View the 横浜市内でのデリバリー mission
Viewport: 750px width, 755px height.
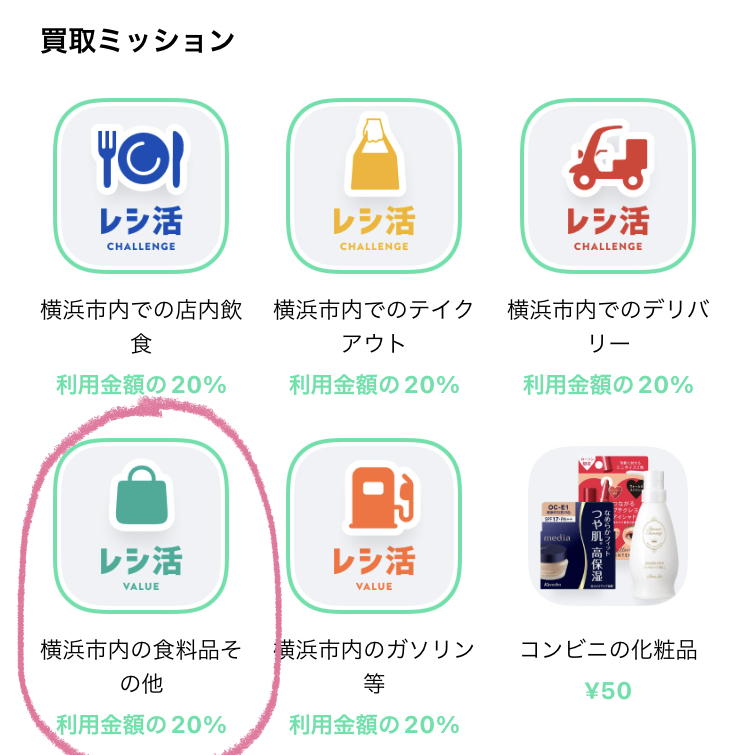[608, 186]
